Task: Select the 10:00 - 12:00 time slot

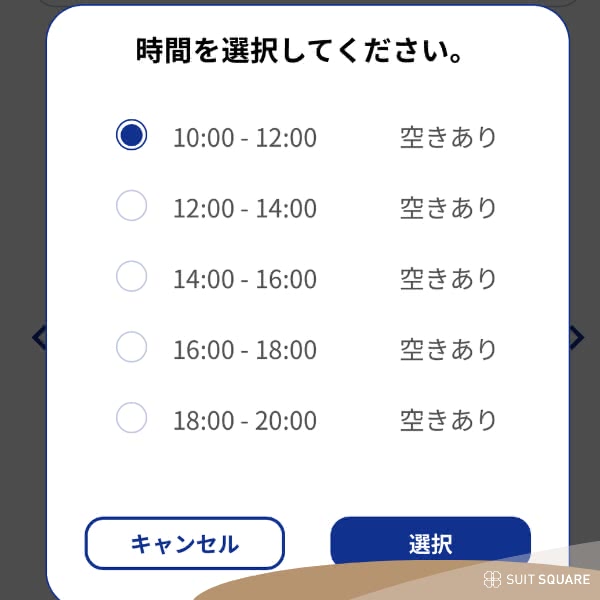Action: (132, 135)
